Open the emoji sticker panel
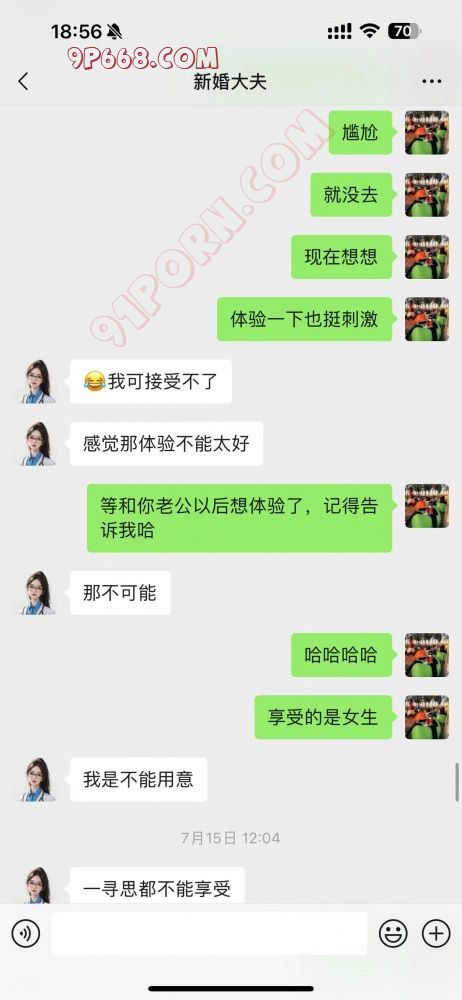The height and width of the screenshot is (1000, 462). point(393,934)
